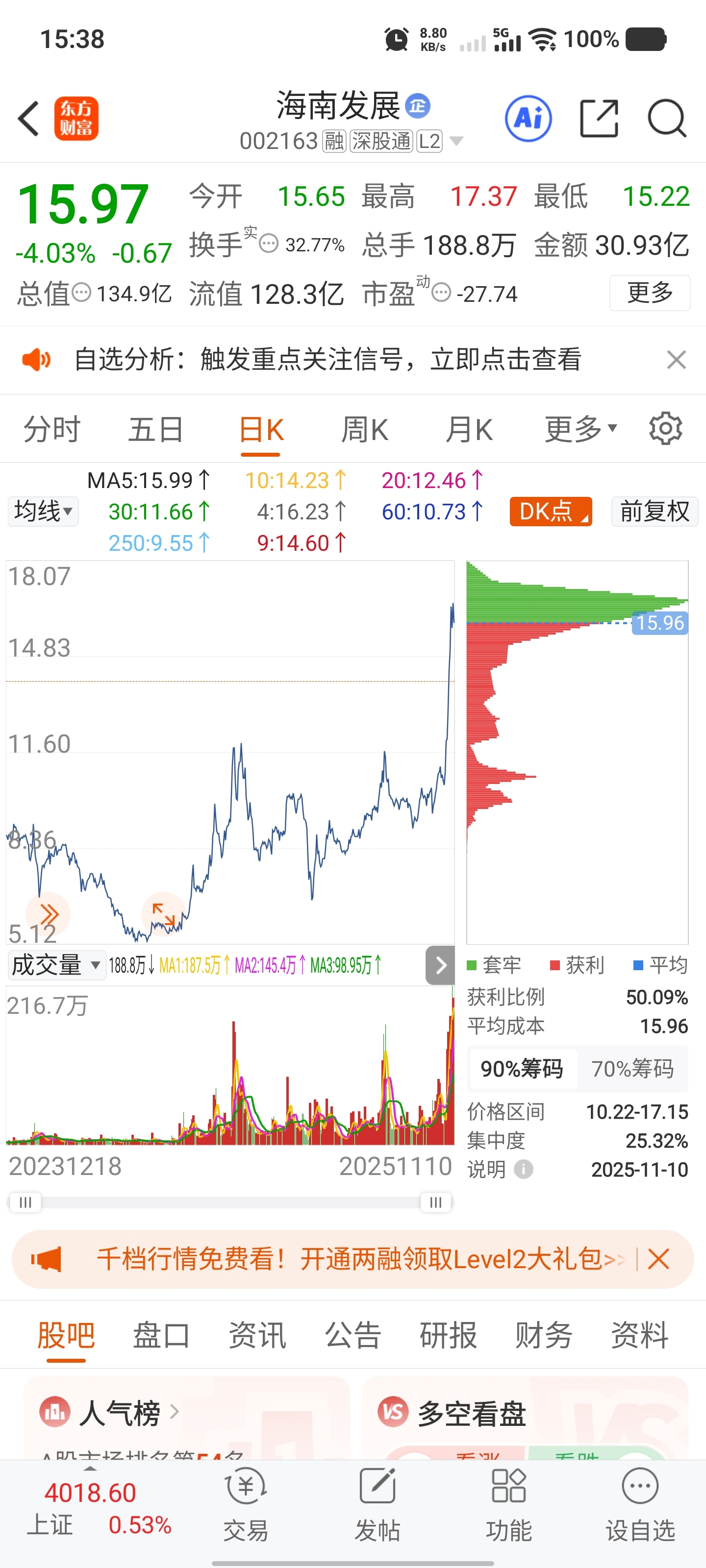This screenshot has width=706, height=1568.
Task: Switch to the 分时 chart tab
Action: pos(52,430)
